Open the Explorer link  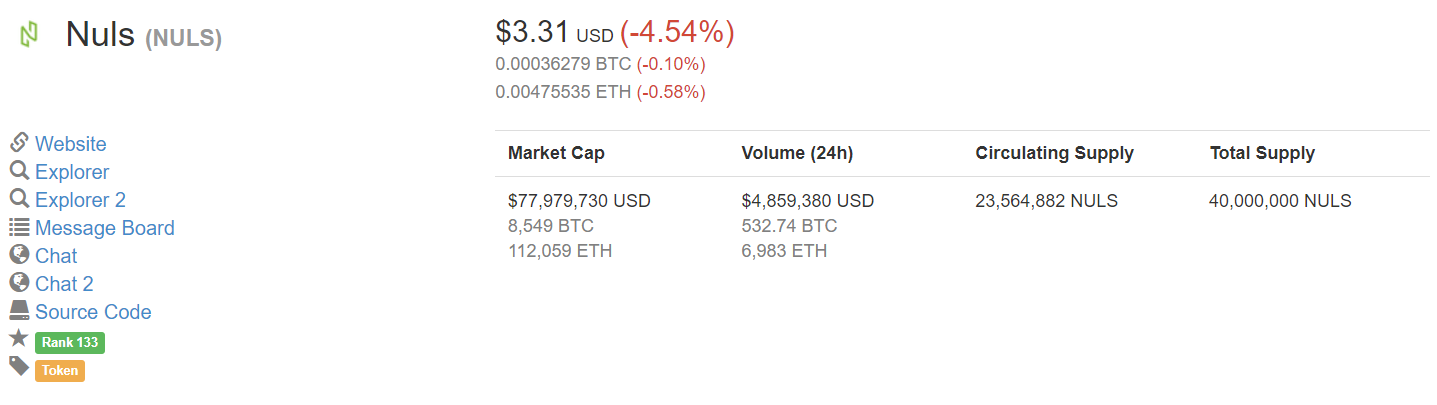click(x=72, y=172)
